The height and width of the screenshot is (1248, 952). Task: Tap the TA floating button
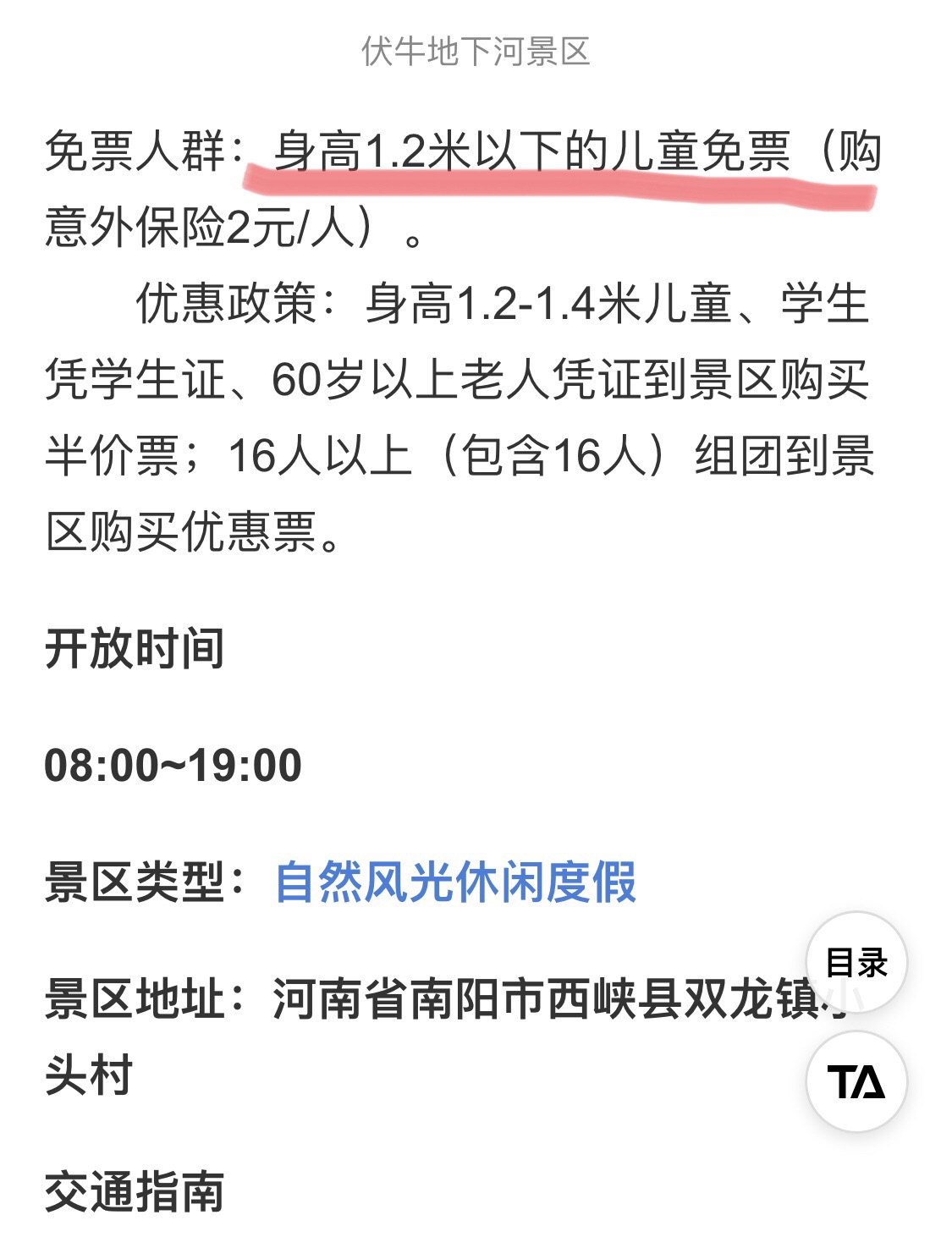point(856,1082)
